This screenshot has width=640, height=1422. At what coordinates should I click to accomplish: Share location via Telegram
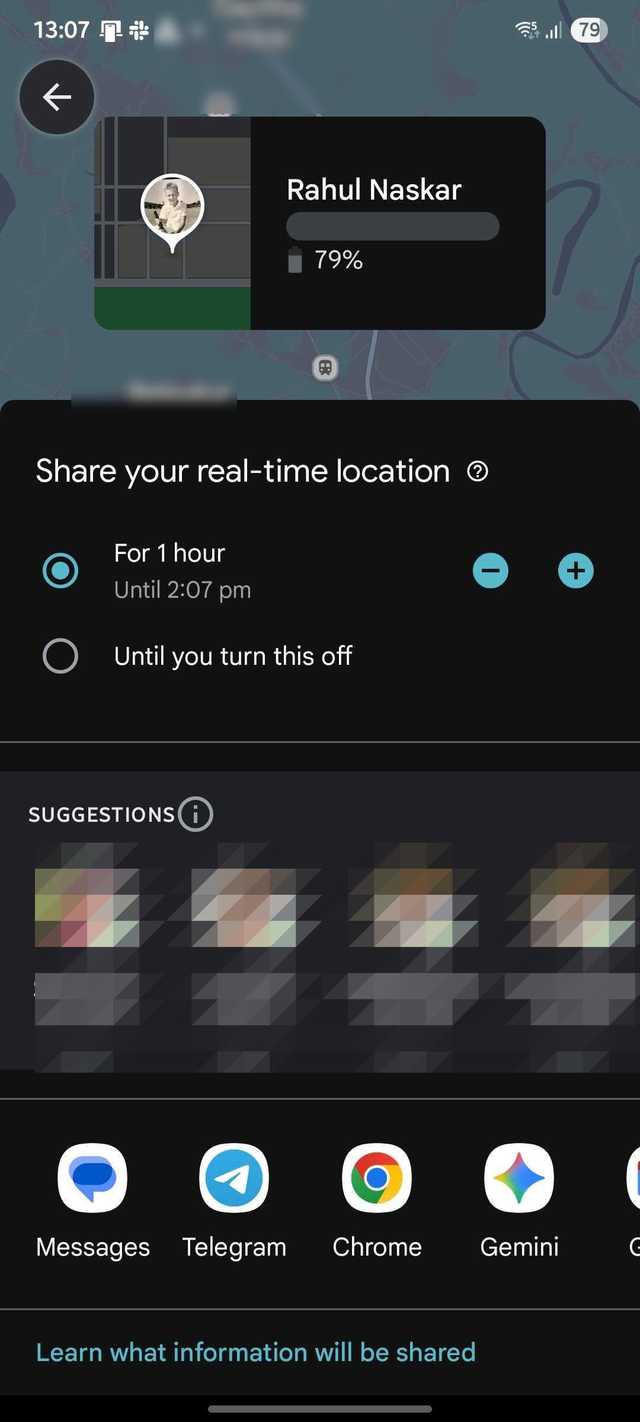click(x=234, y=1179)
